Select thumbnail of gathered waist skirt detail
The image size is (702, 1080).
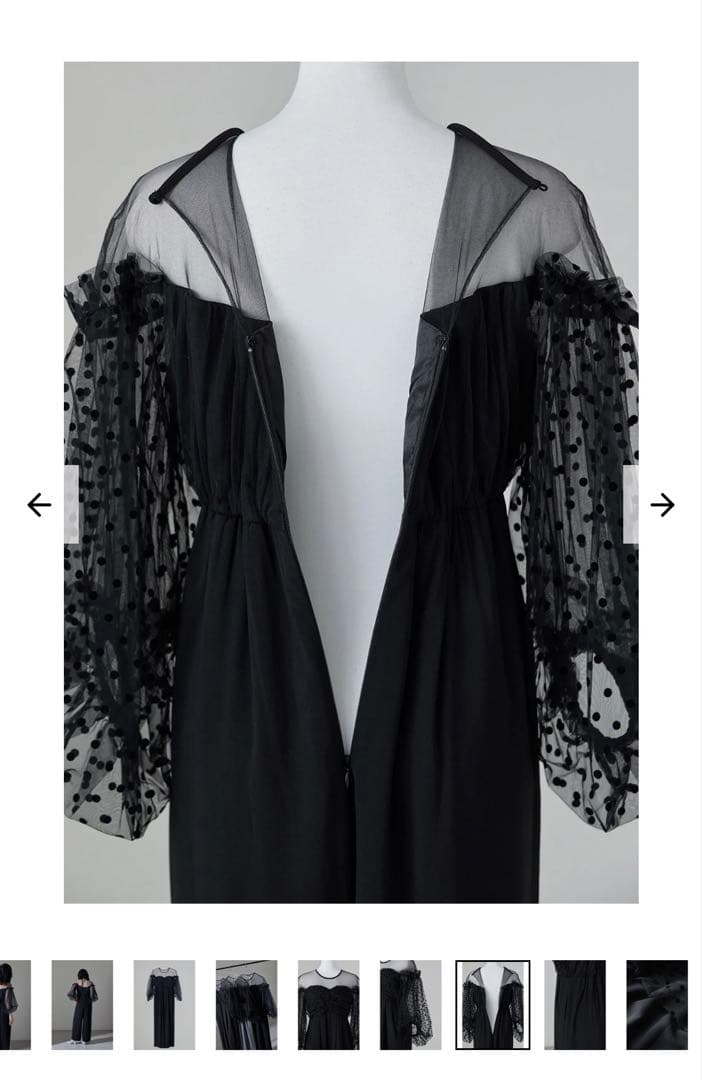point(575,1004)
